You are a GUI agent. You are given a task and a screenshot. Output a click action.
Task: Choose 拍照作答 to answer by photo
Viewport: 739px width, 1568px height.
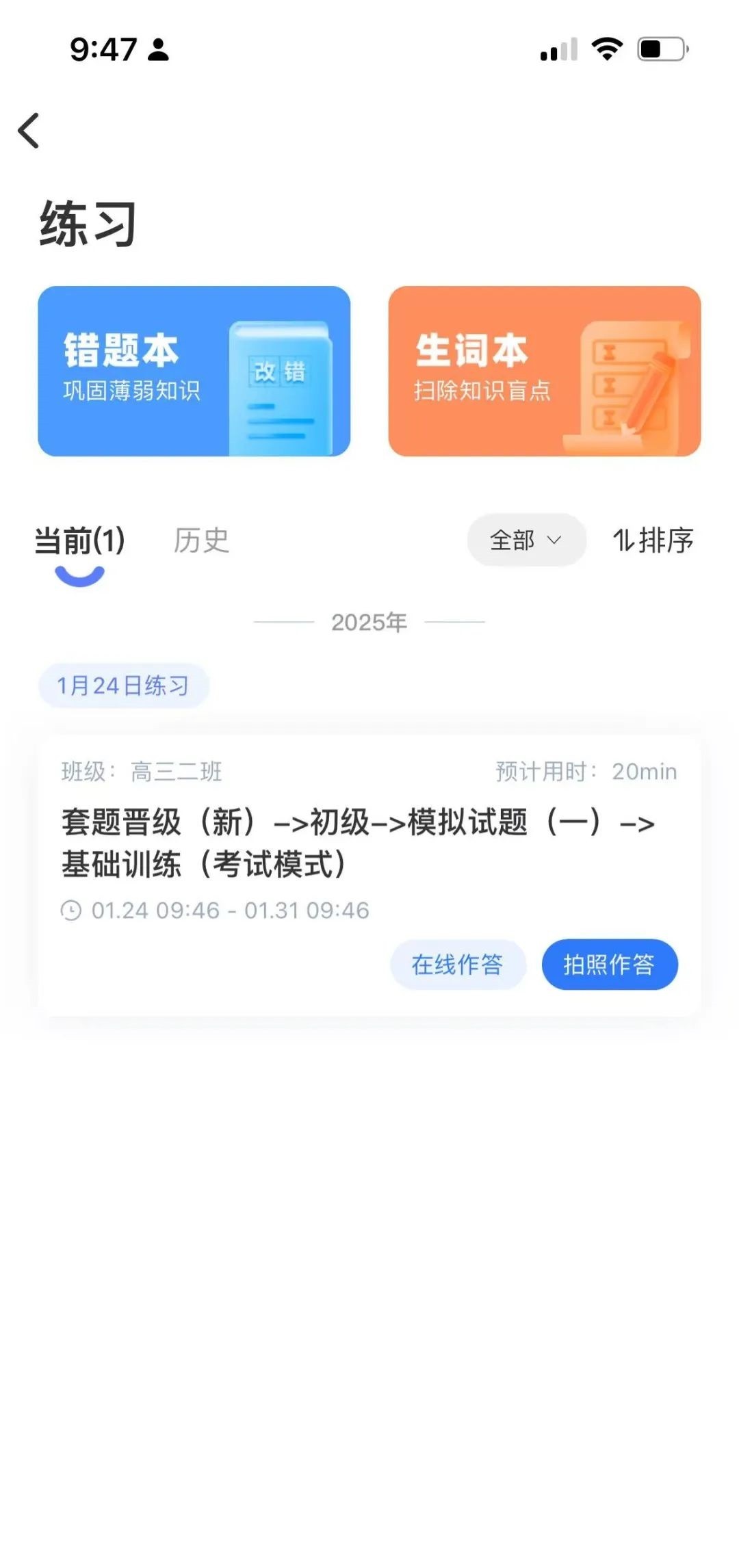(609, 965)
